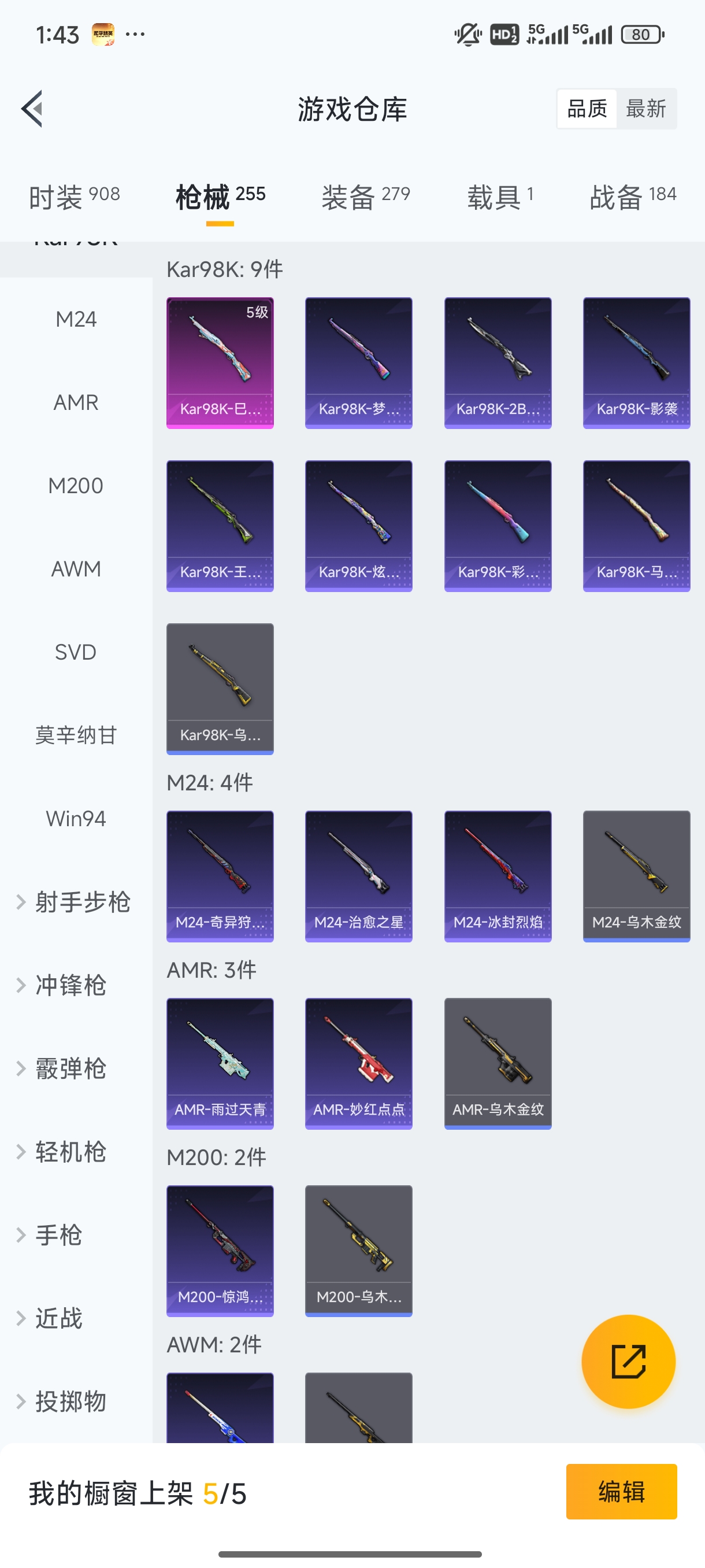Edit my showcase with 编辑
This screenshot has height=1568, width=705.
click(x=621, y=1491)
